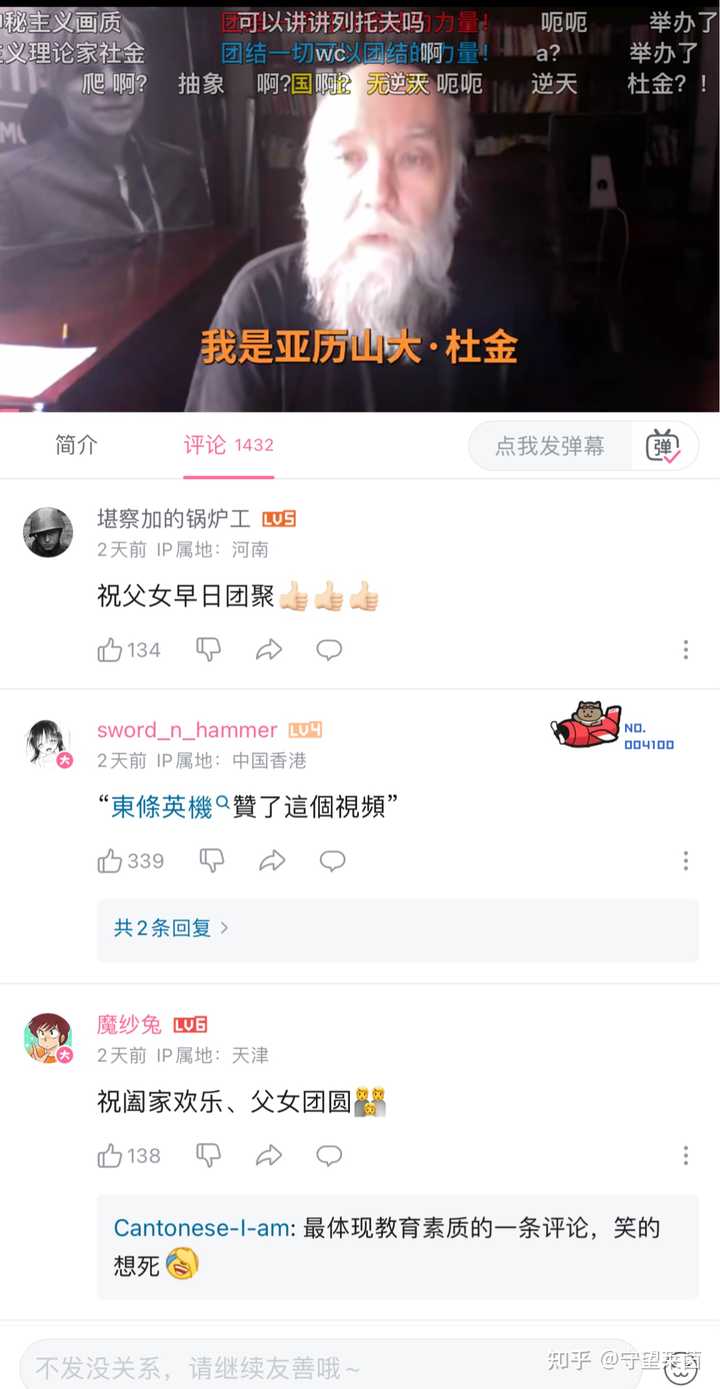Viewport: 720px width, 1389px height.
Task: Tap the 点我发弹幕 danmaku input
Action: [550, 446]
